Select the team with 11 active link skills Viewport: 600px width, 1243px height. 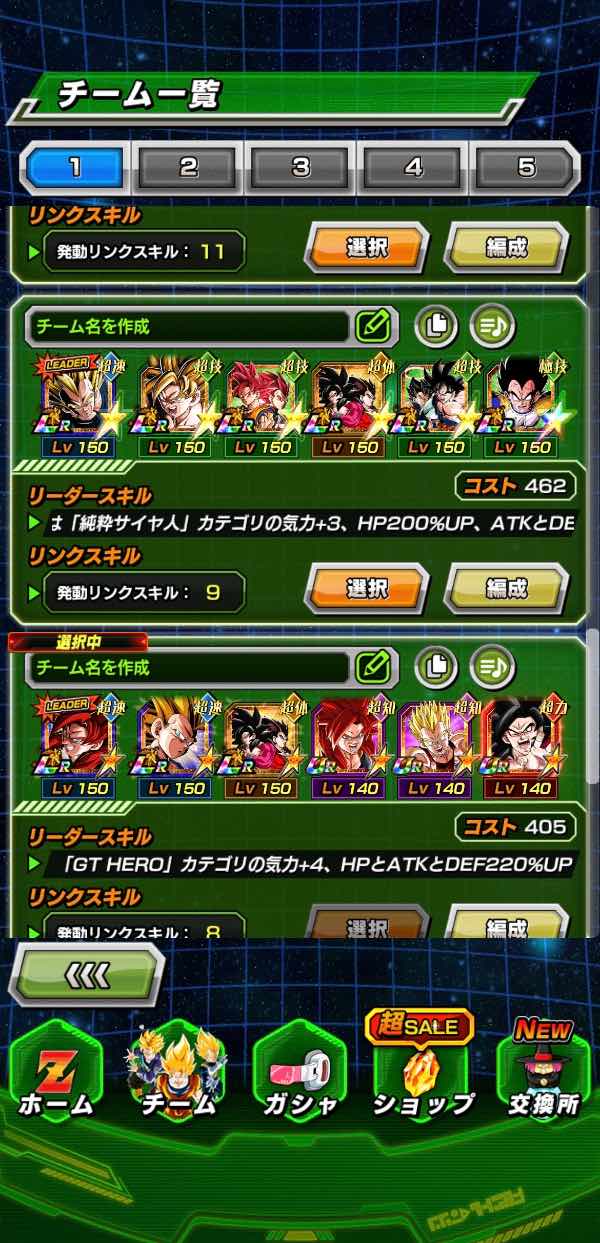pyautogui.click(x=367, y=249)
